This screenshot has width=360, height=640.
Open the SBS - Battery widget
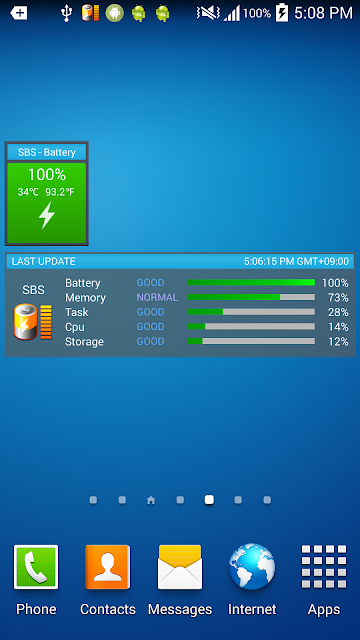(47, 193)
